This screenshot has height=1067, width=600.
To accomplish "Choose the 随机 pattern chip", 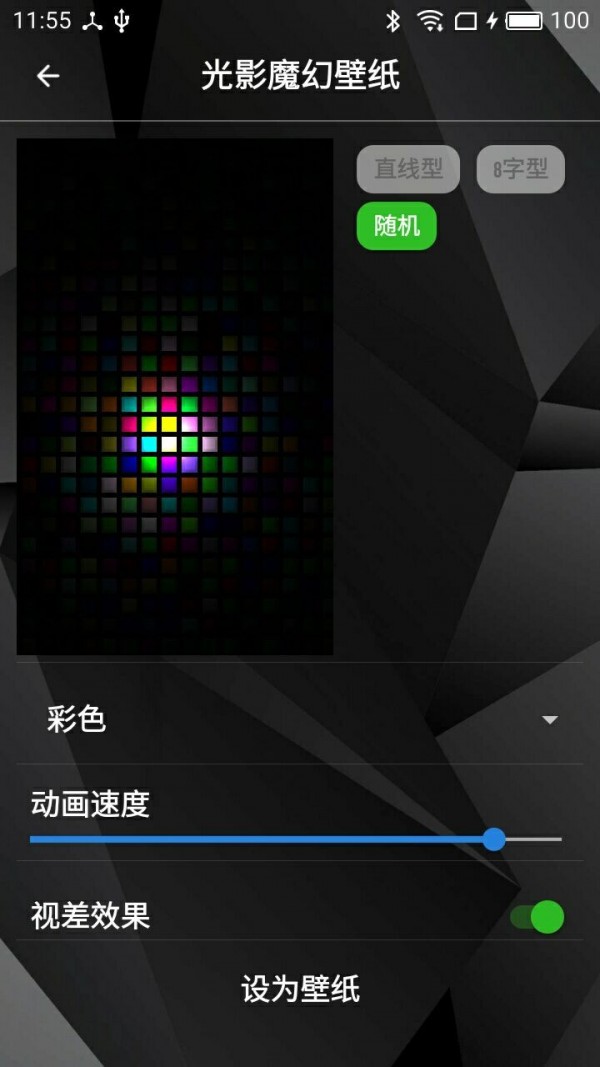I will coord(397,226).
